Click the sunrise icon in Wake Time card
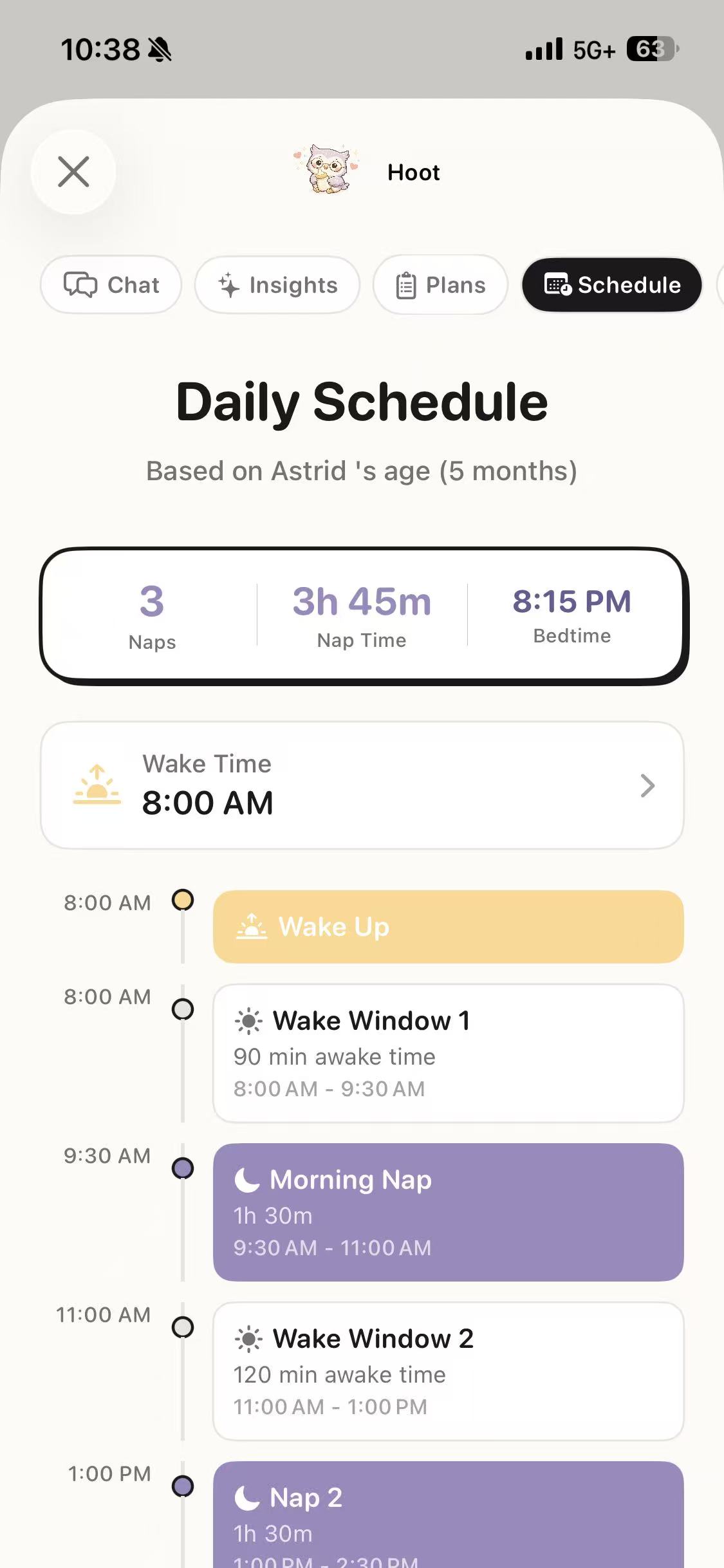The image size is (724, 1568). [97, 785]
